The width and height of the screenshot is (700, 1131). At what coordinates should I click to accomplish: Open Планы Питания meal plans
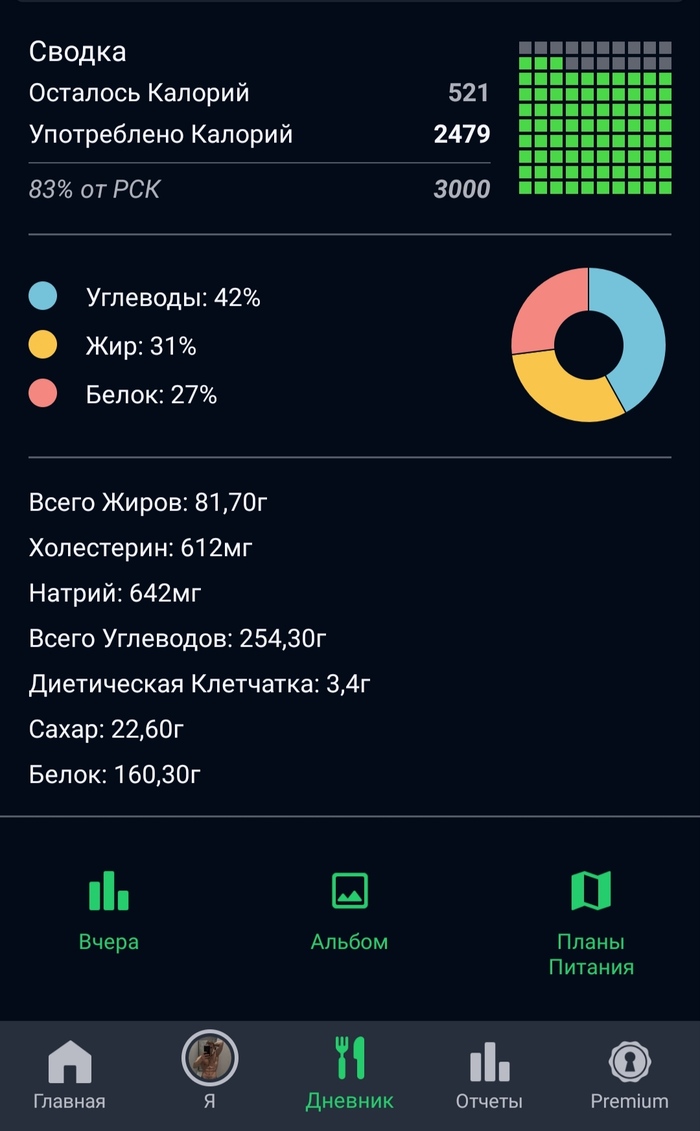pos(590,920)
